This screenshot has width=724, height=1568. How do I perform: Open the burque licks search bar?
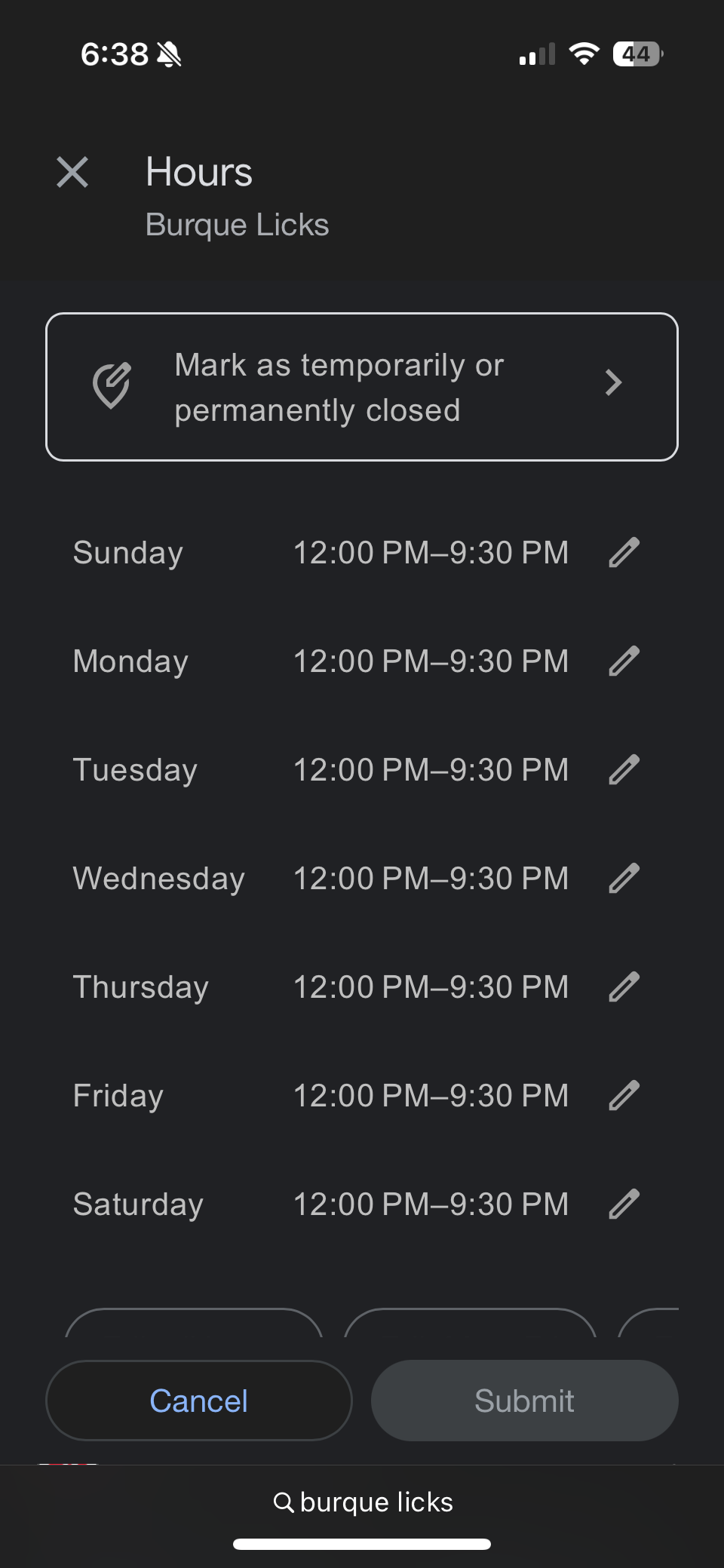click(363, 1502)
